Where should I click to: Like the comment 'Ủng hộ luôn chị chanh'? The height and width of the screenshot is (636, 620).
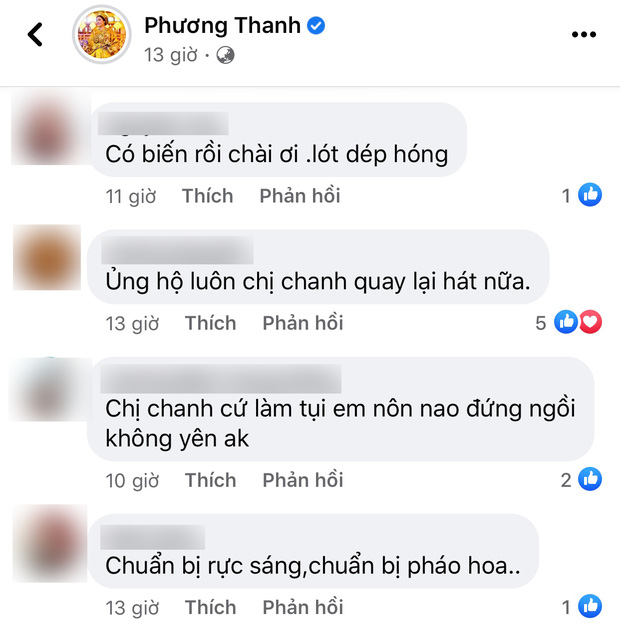pos(210,323)
